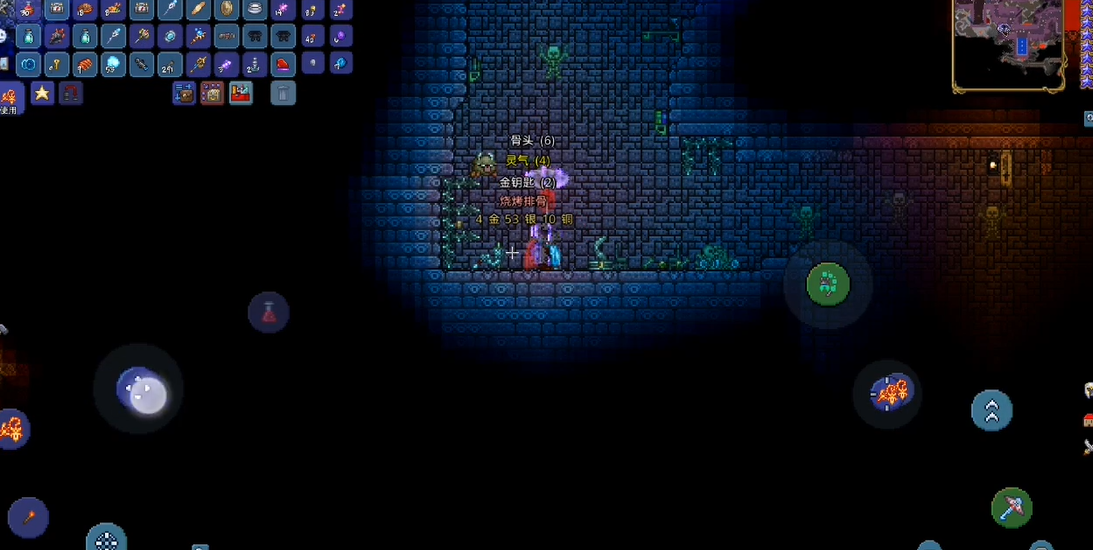The height and width of the screenshot is (550, 1093).
Task: Use the quick heal potion button
Action: pyautogui.click(x=268, y=312)
